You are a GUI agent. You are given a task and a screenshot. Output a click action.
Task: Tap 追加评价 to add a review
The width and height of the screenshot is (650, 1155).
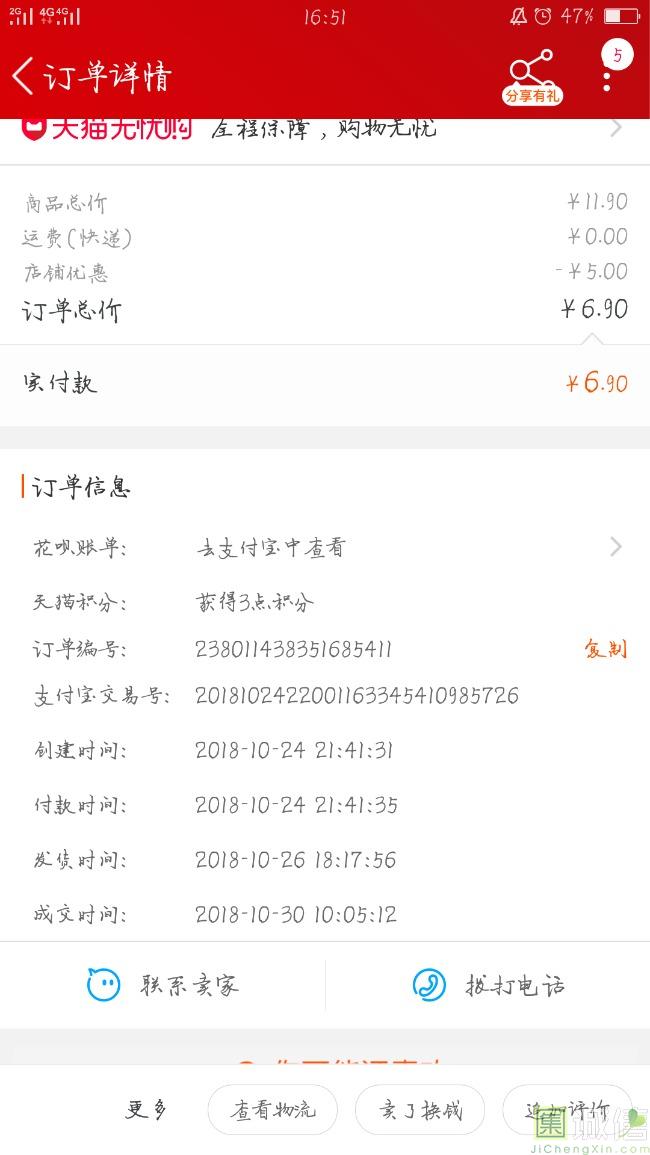[567, 1110]
